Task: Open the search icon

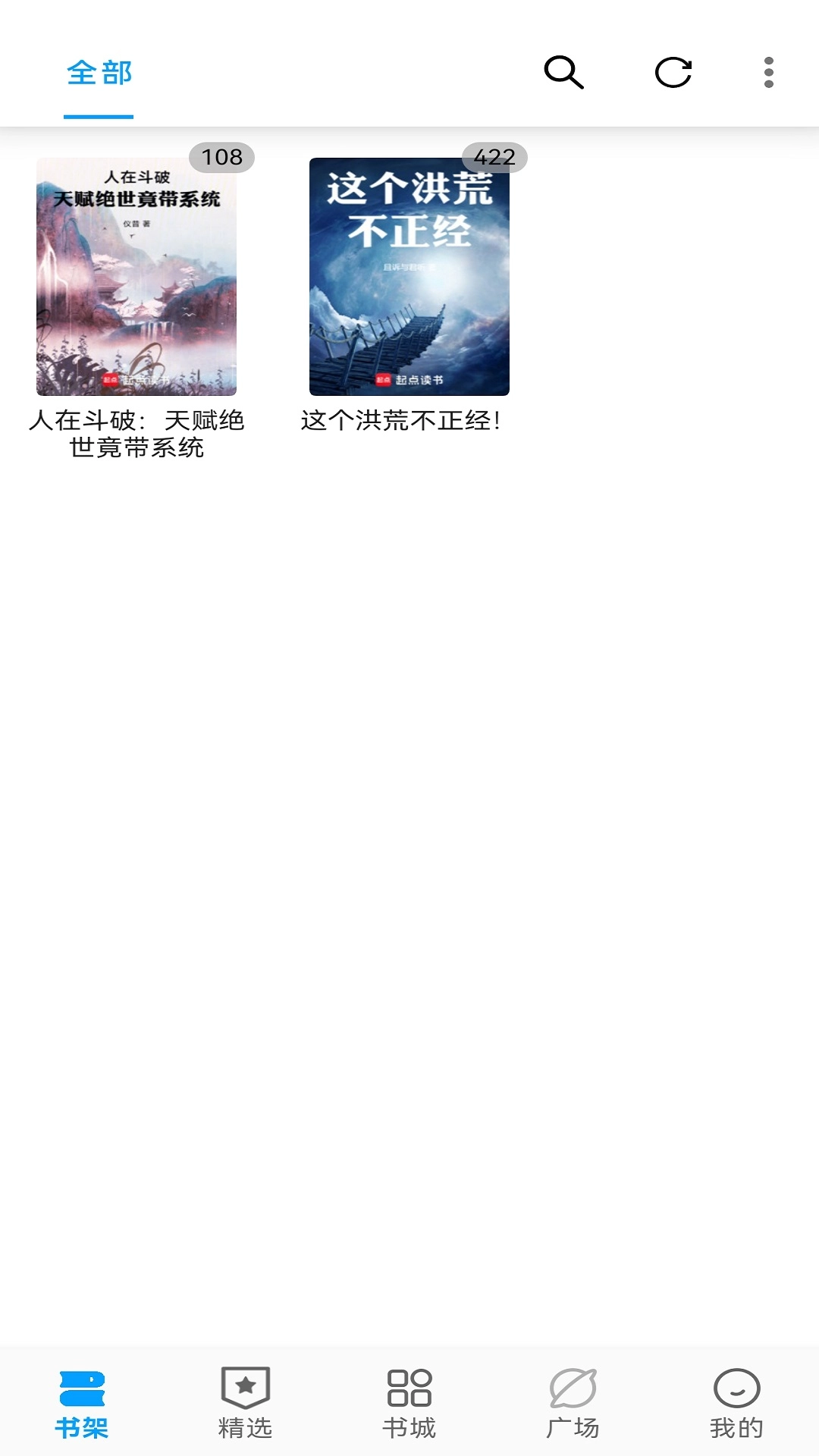Action: (564, 74)
